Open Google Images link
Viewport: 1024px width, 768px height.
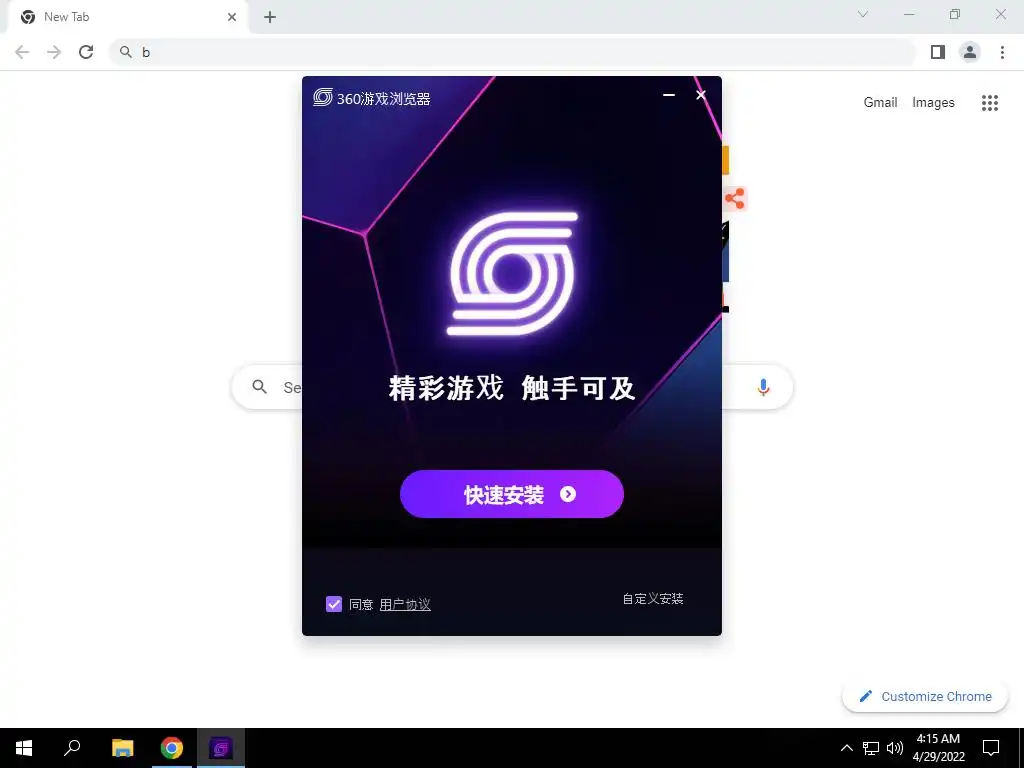point(933,102)
